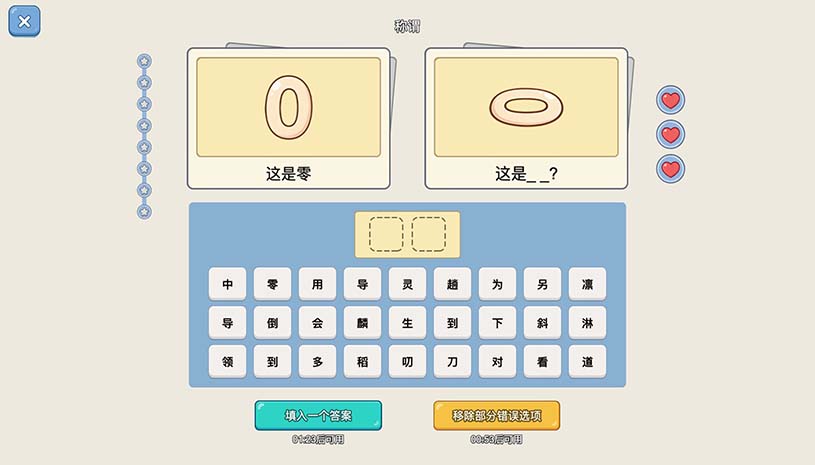Tap the 领 character tile
The image size is (815, 465).
click(227, 362)
